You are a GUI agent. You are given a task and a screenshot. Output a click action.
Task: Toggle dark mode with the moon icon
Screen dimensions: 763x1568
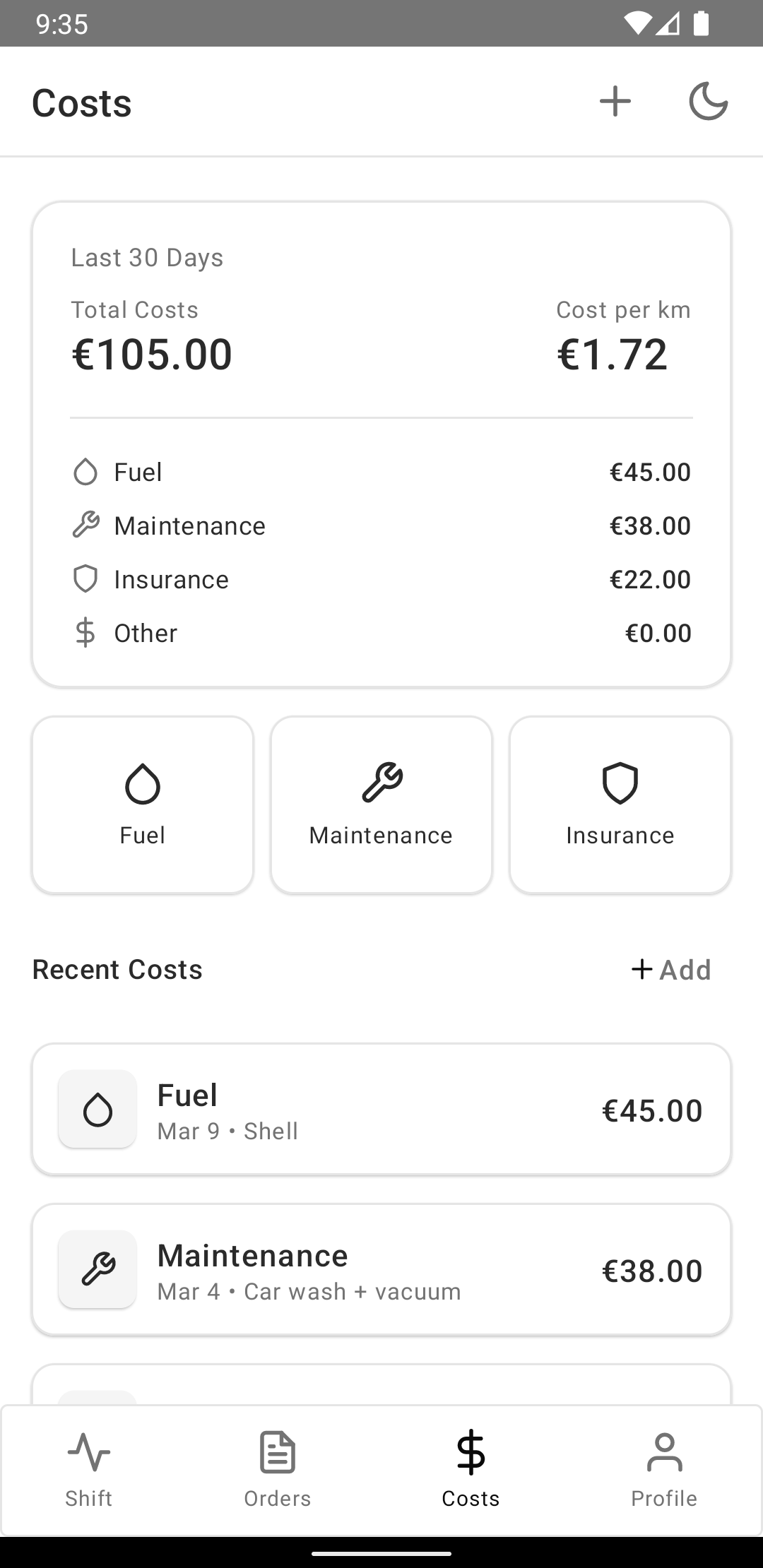pyautogui.click(x=708, y=101)
